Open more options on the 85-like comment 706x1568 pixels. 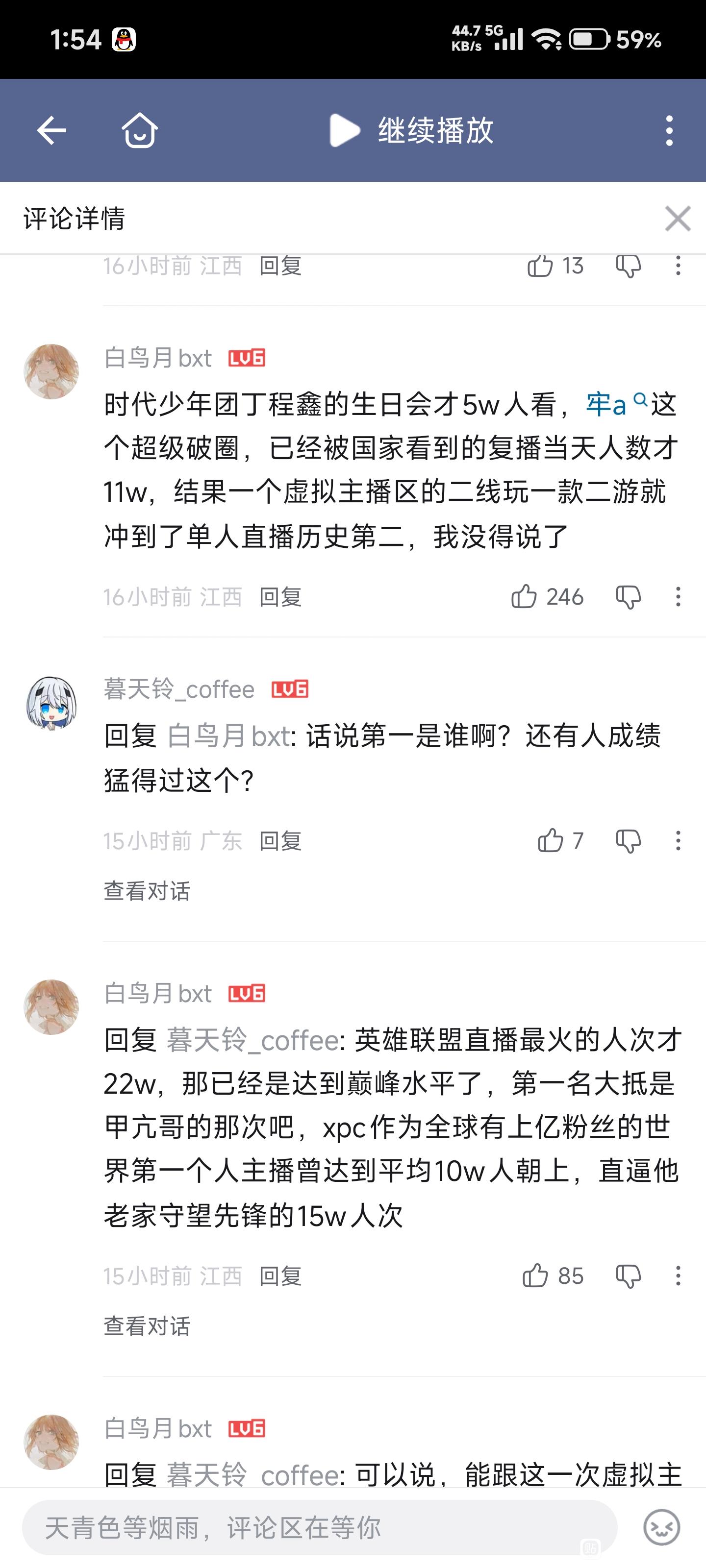(678, 1275)
